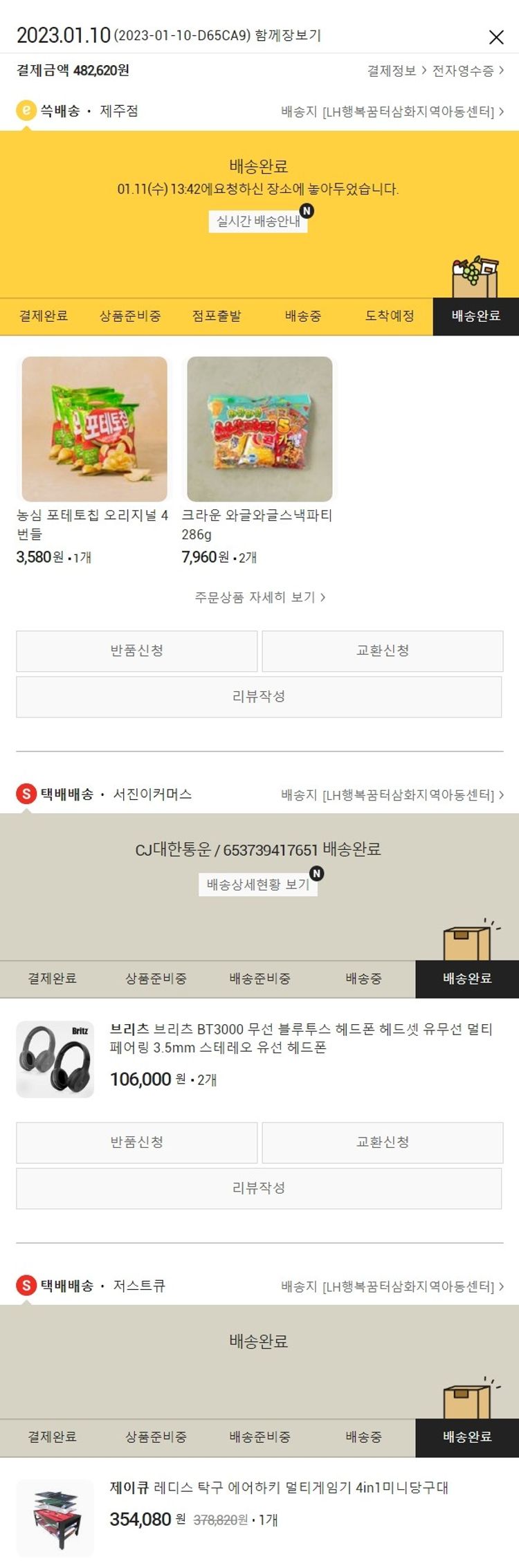Request 교환신청 for the 쓱배송 order

382,650
